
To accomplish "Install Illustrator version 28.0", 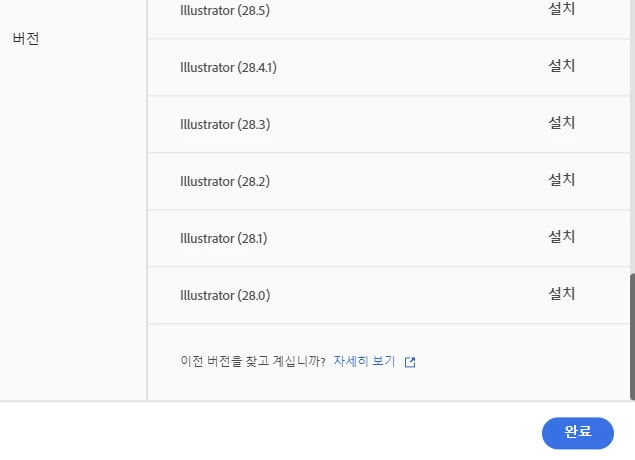I will coord(561,294).
